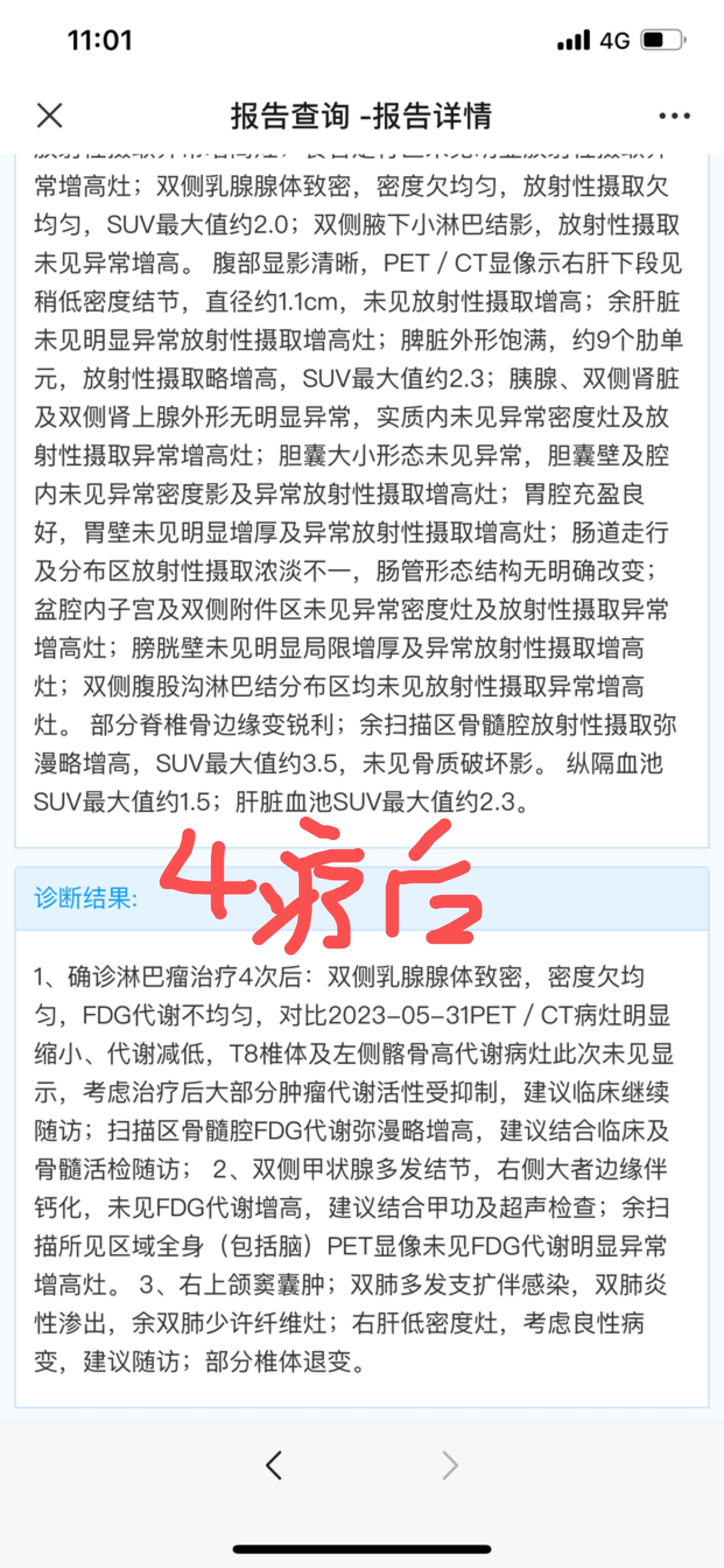Close the report detail page

click(49, 115)
